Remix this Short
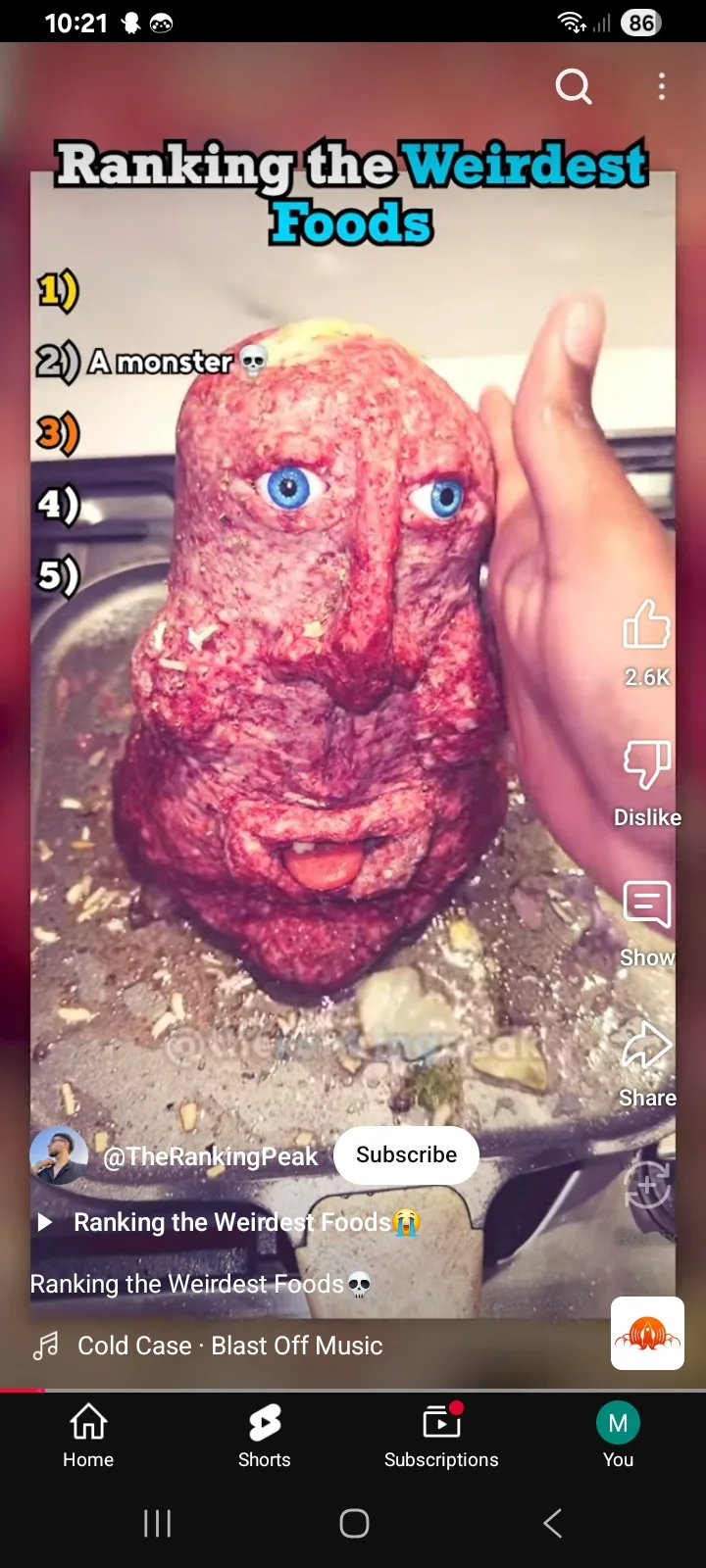This screenshot has height=1568, width=706. [647, 1196]
